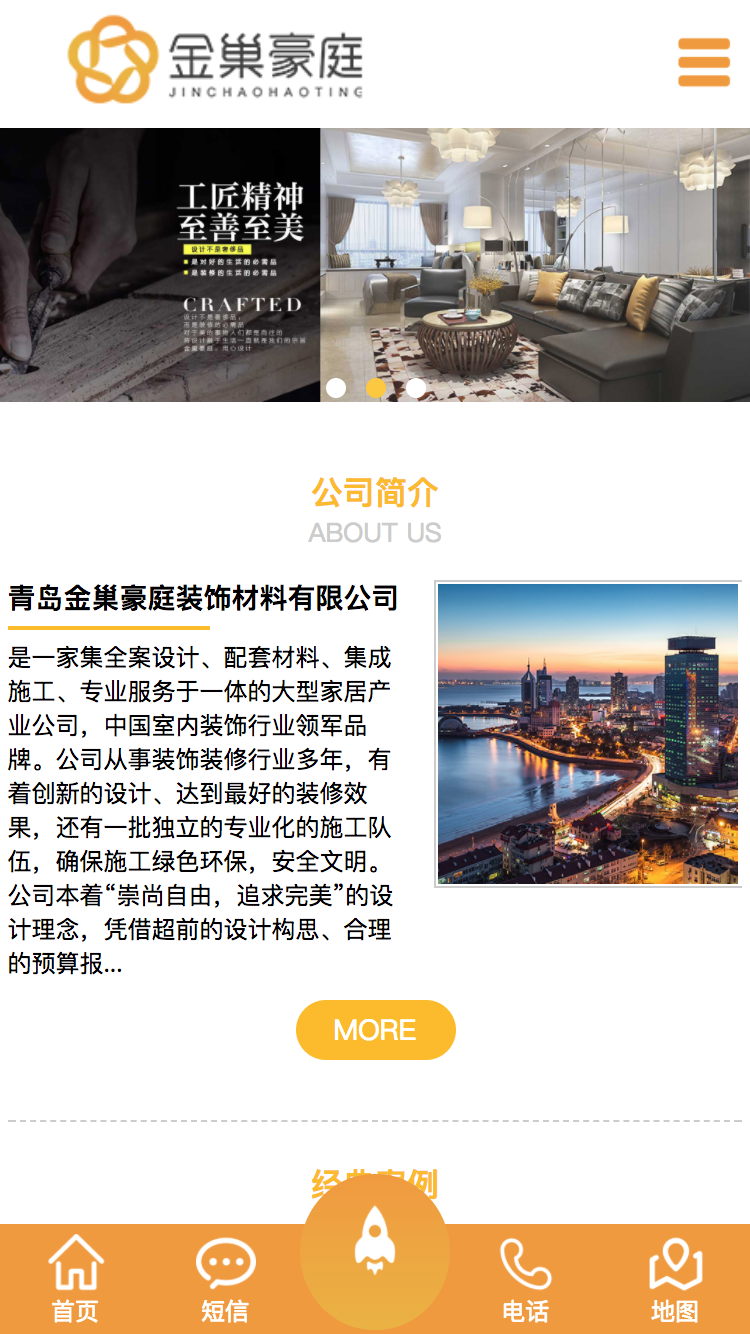This screenshot has height=1334, width=750.
Task: Open the hamburger menu
Action: tap(704, 62)
